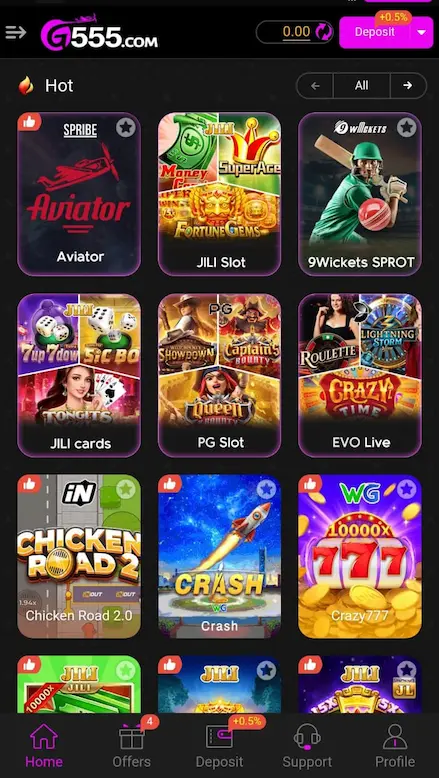
Task: Open JILI Slot games
Action: coord(220,194)
